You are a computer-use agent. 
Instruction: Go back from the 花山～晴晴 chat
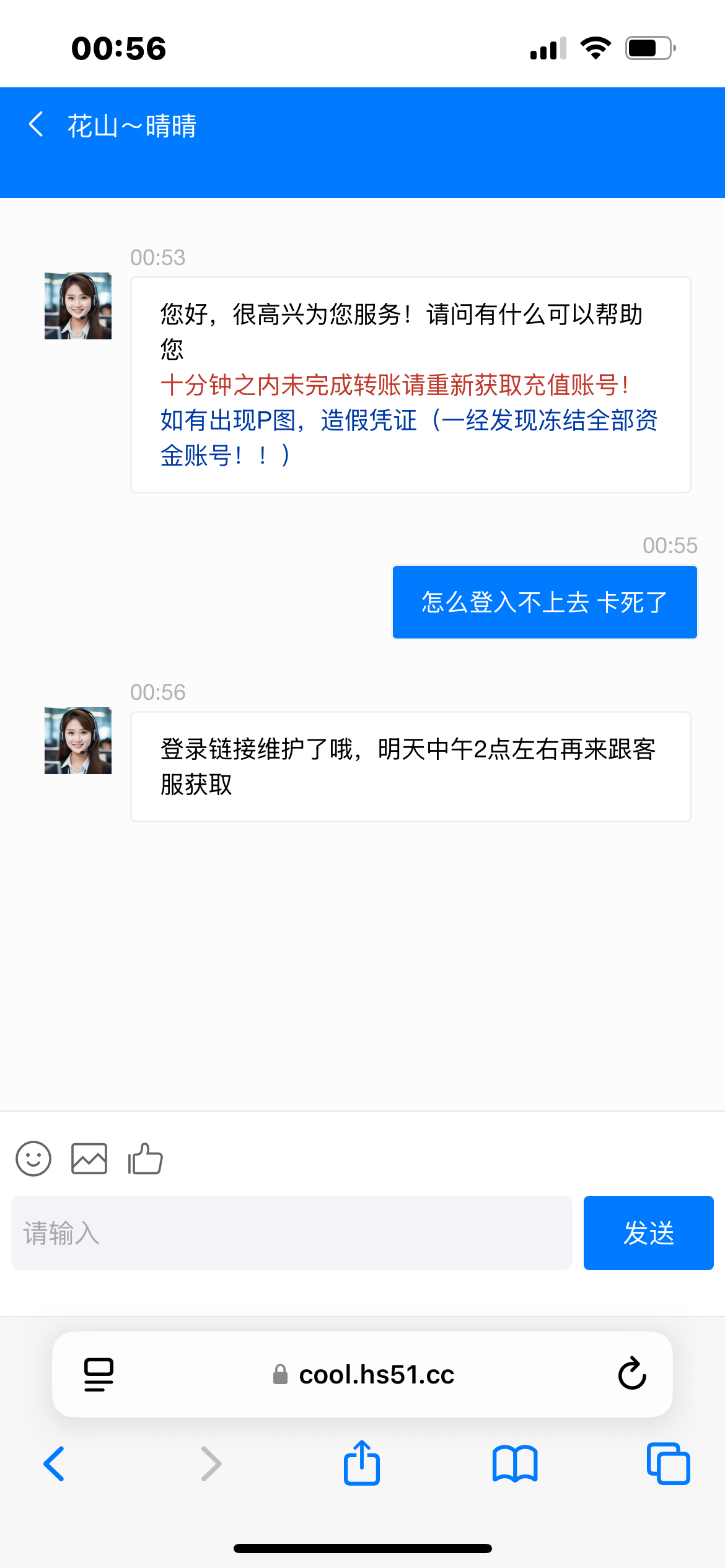click(x=37, y=124)
